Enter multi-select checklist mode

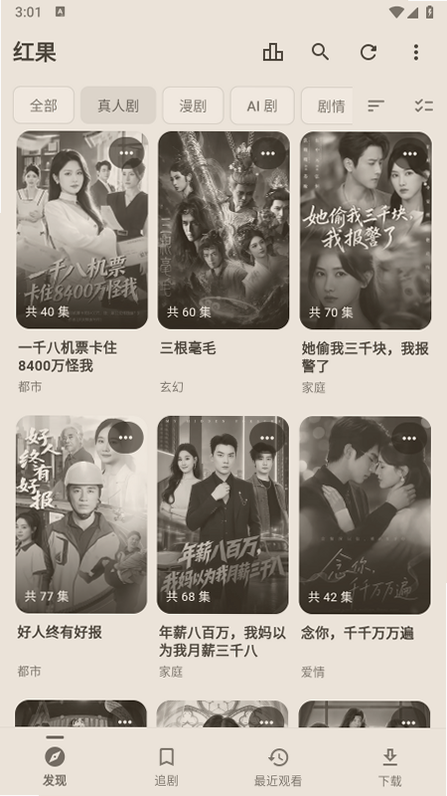(x=424, y=106)
